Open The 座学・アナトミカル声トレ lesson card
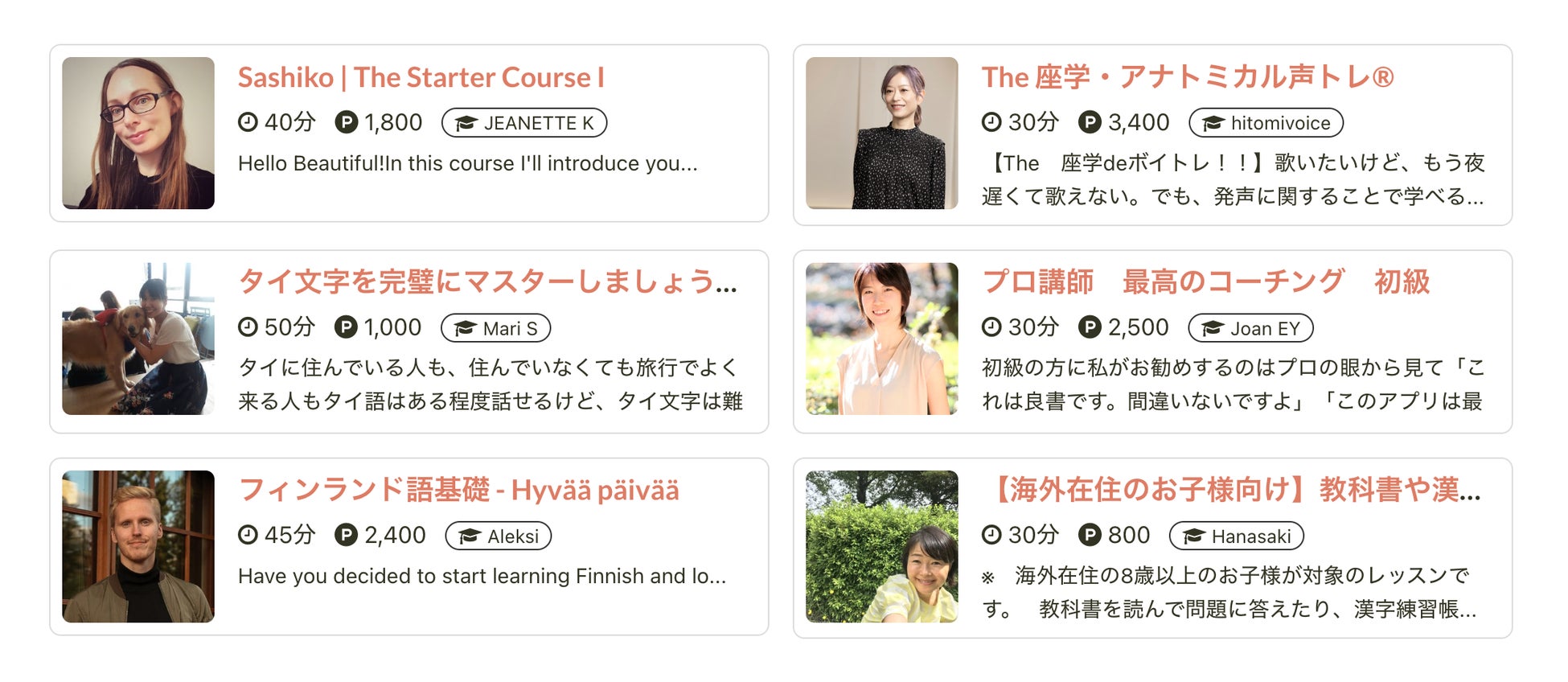Viewport: 1568px width, 682px height. (1187, 78)
